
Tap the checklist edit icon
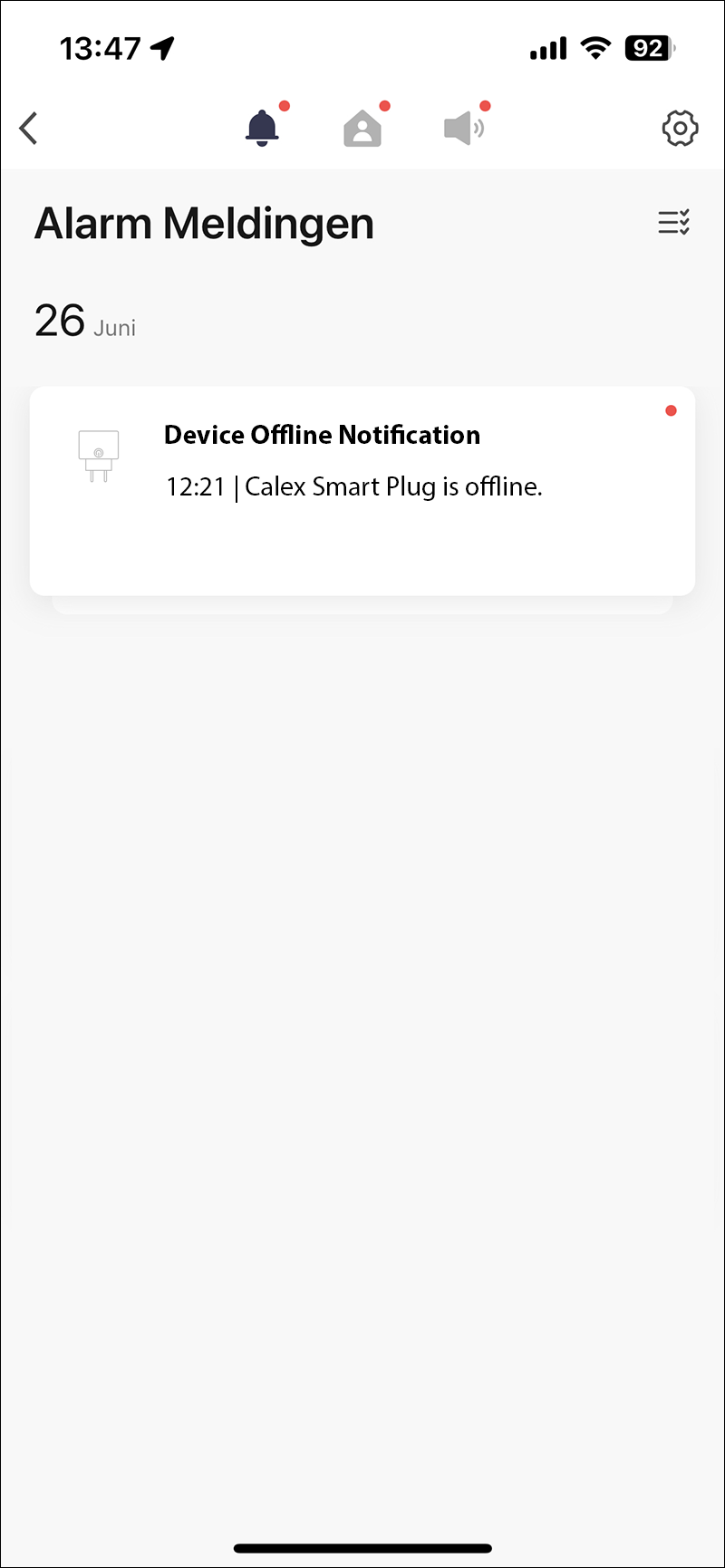point(674,222)
